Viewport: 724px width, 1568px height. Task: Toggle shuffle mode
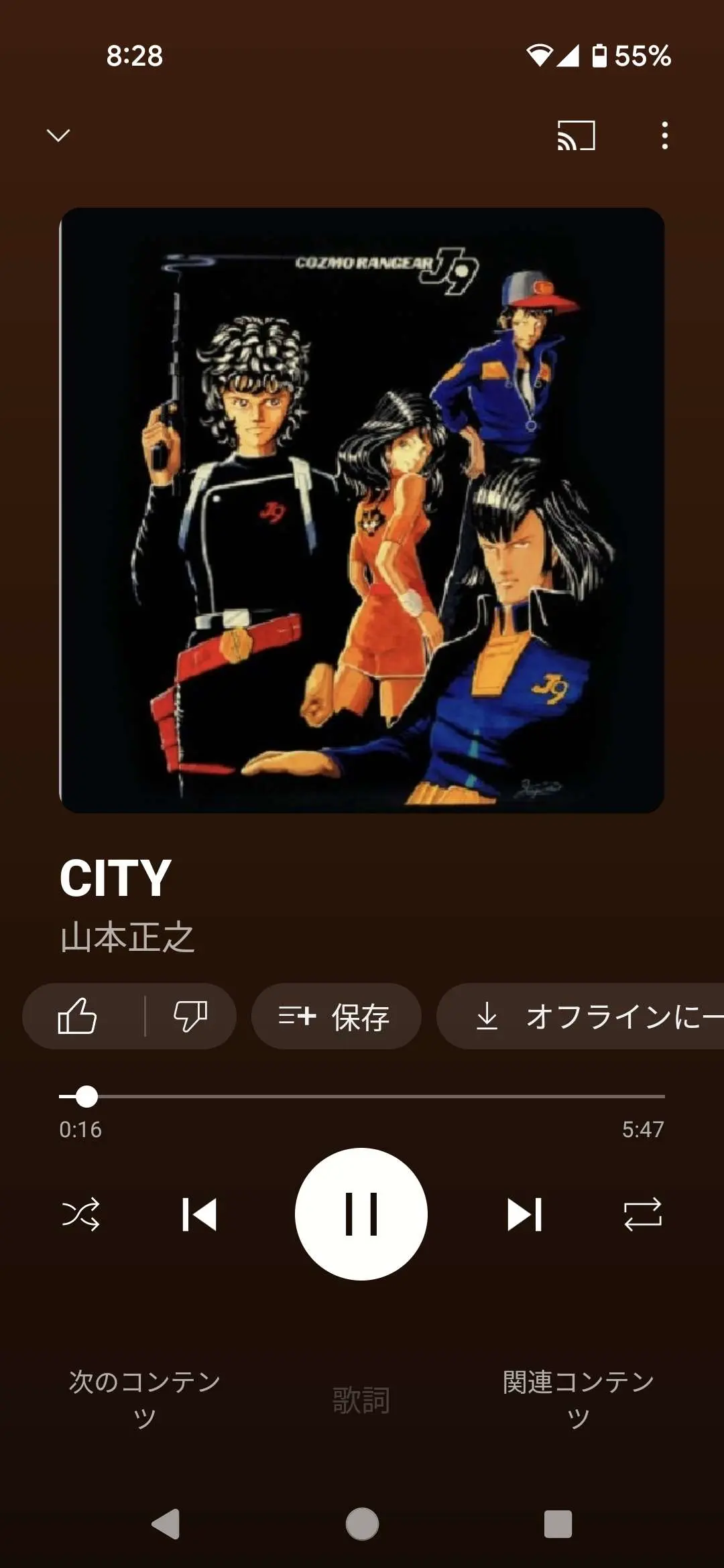pos(80,1214)
